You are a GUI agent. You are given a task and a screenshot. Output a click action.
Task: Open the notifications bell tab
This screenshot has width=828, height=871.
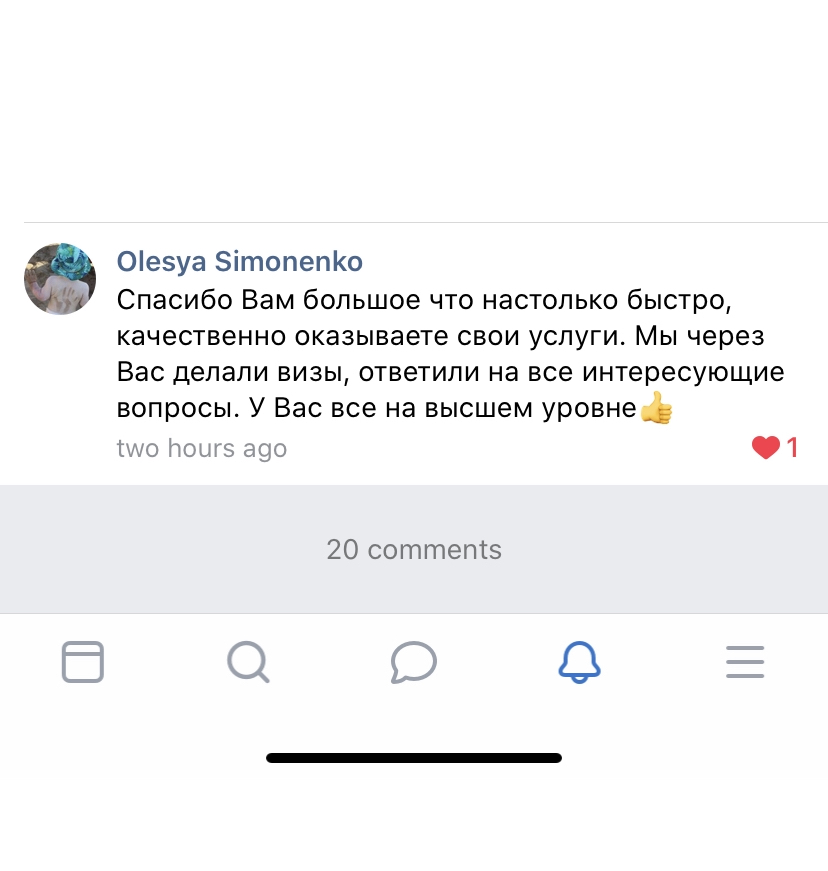click(579, 662)
